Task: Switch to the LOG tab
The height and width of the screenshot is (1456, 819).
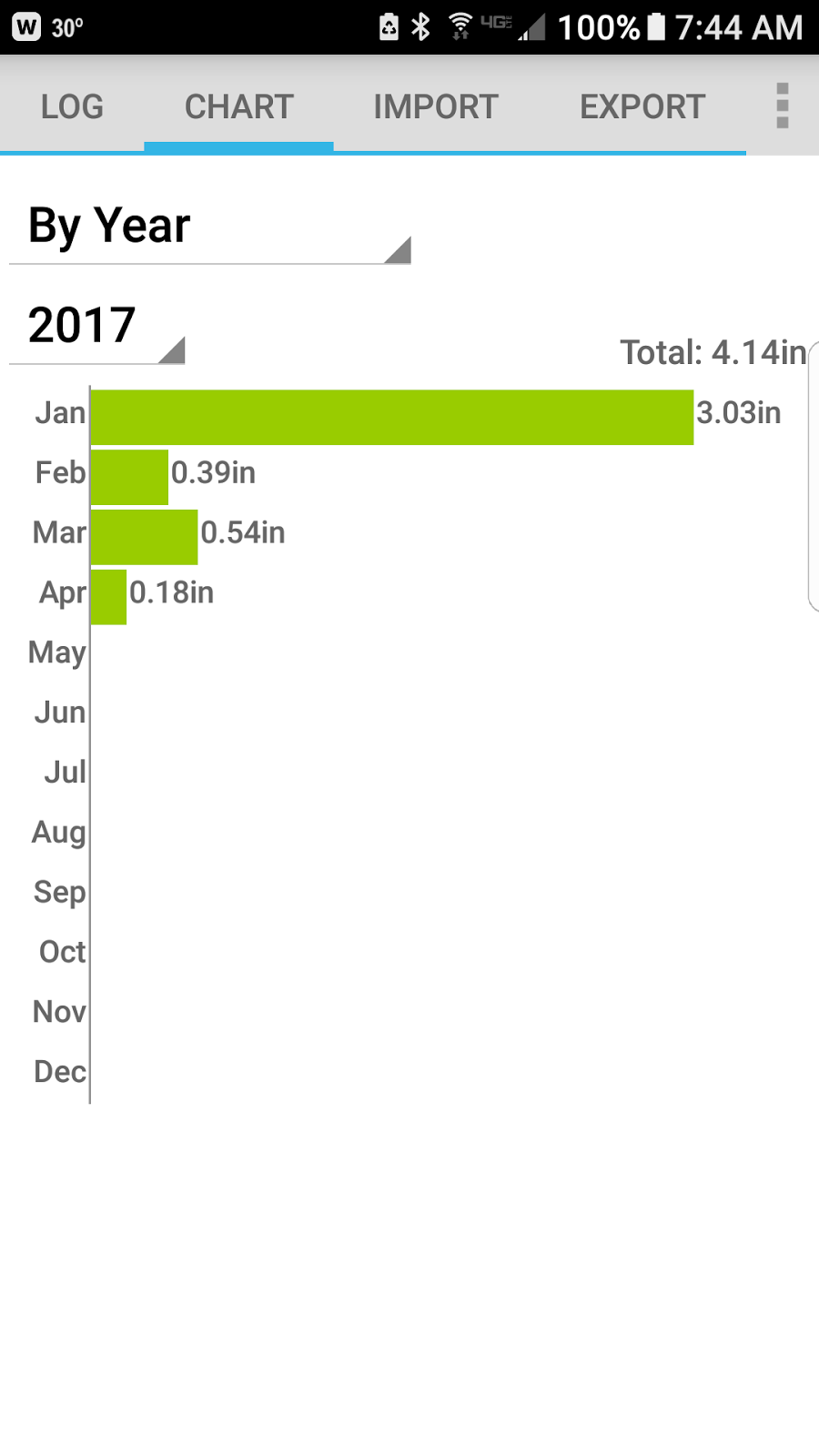Action: pyautogui.click(x=72, y=106)
